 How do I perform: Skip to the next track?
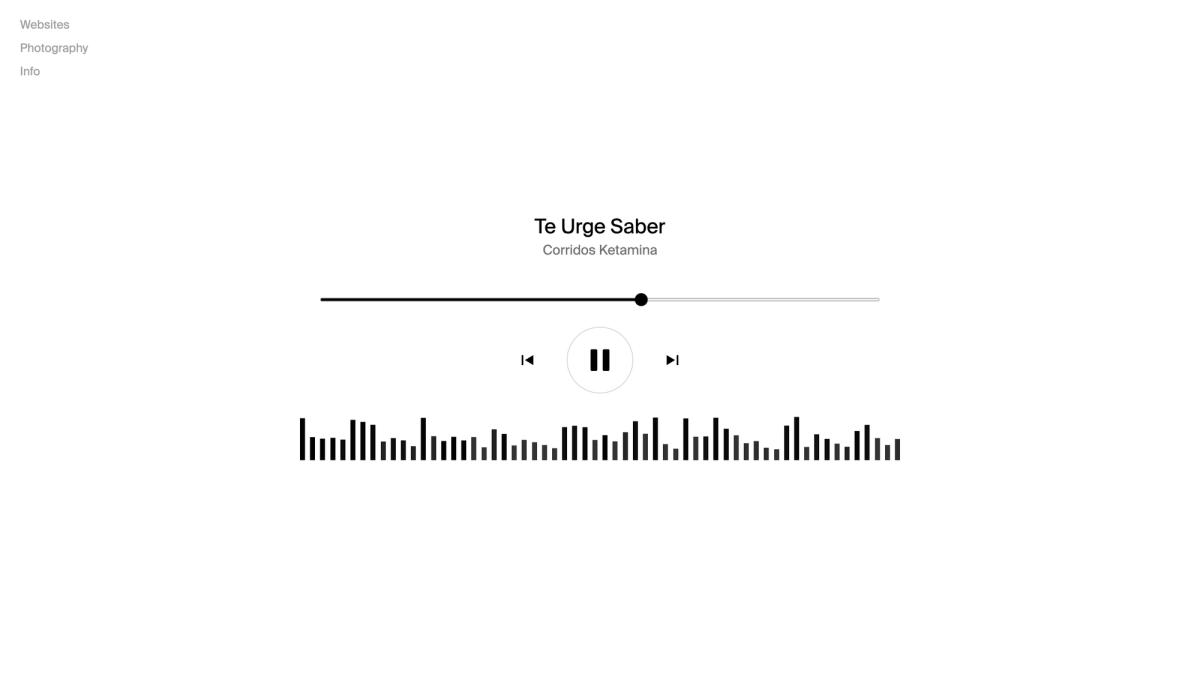tap(672, 360)
